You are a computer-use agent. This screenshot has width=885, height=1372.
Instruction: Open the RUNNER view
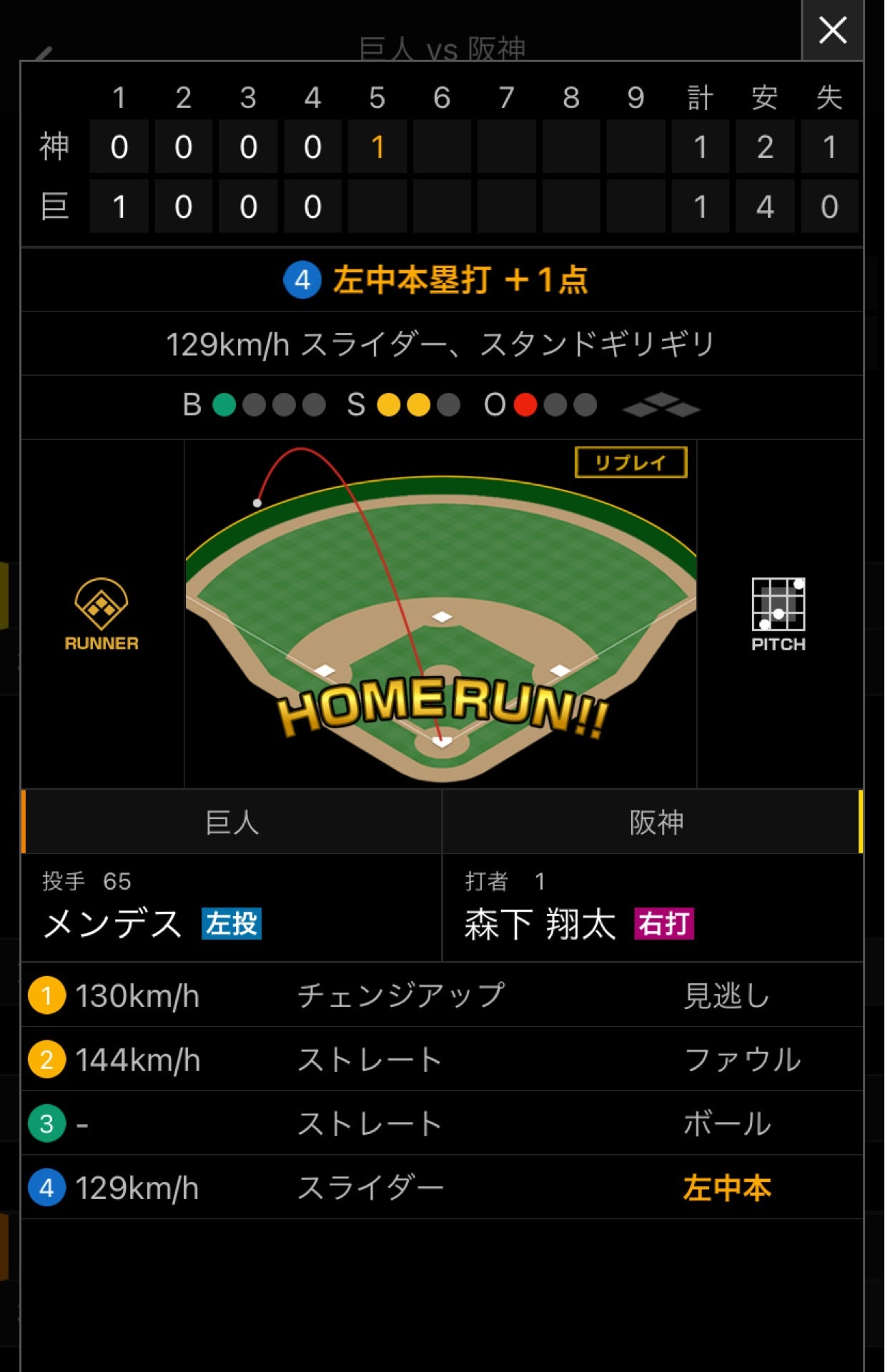(102, 614)
